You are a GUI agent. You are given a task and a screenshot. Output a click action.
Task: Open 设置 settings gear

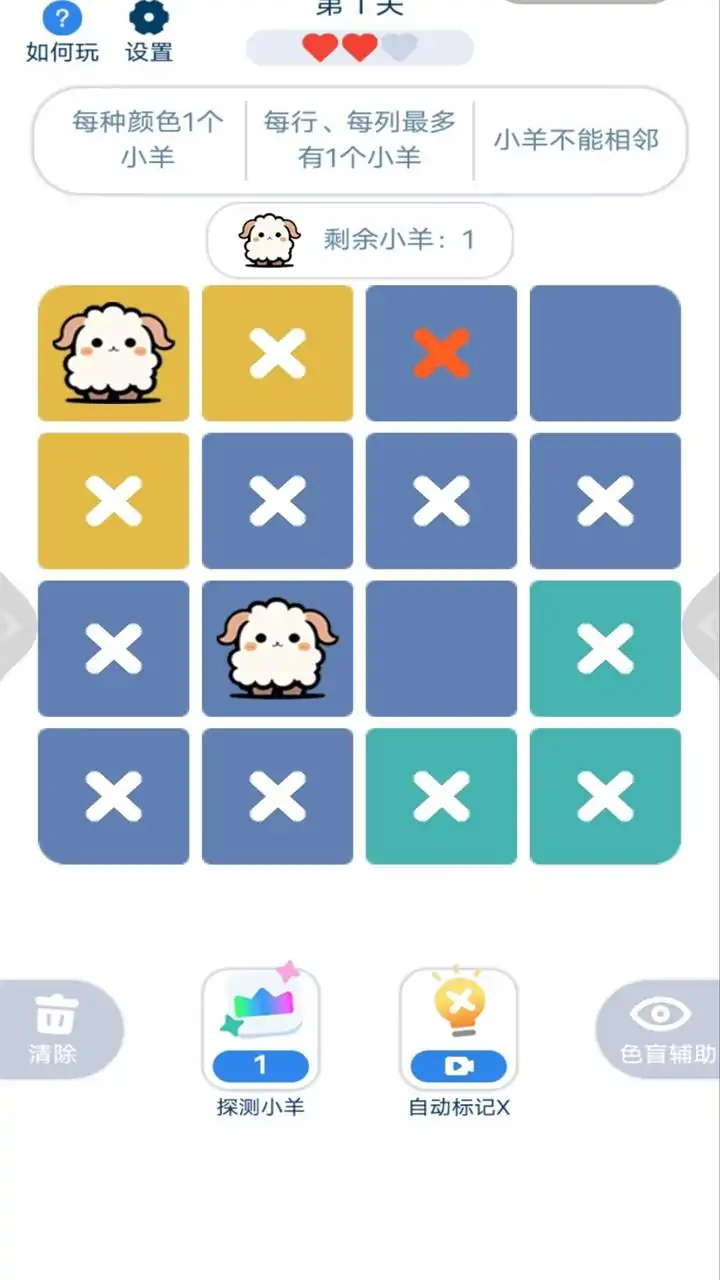149,32
